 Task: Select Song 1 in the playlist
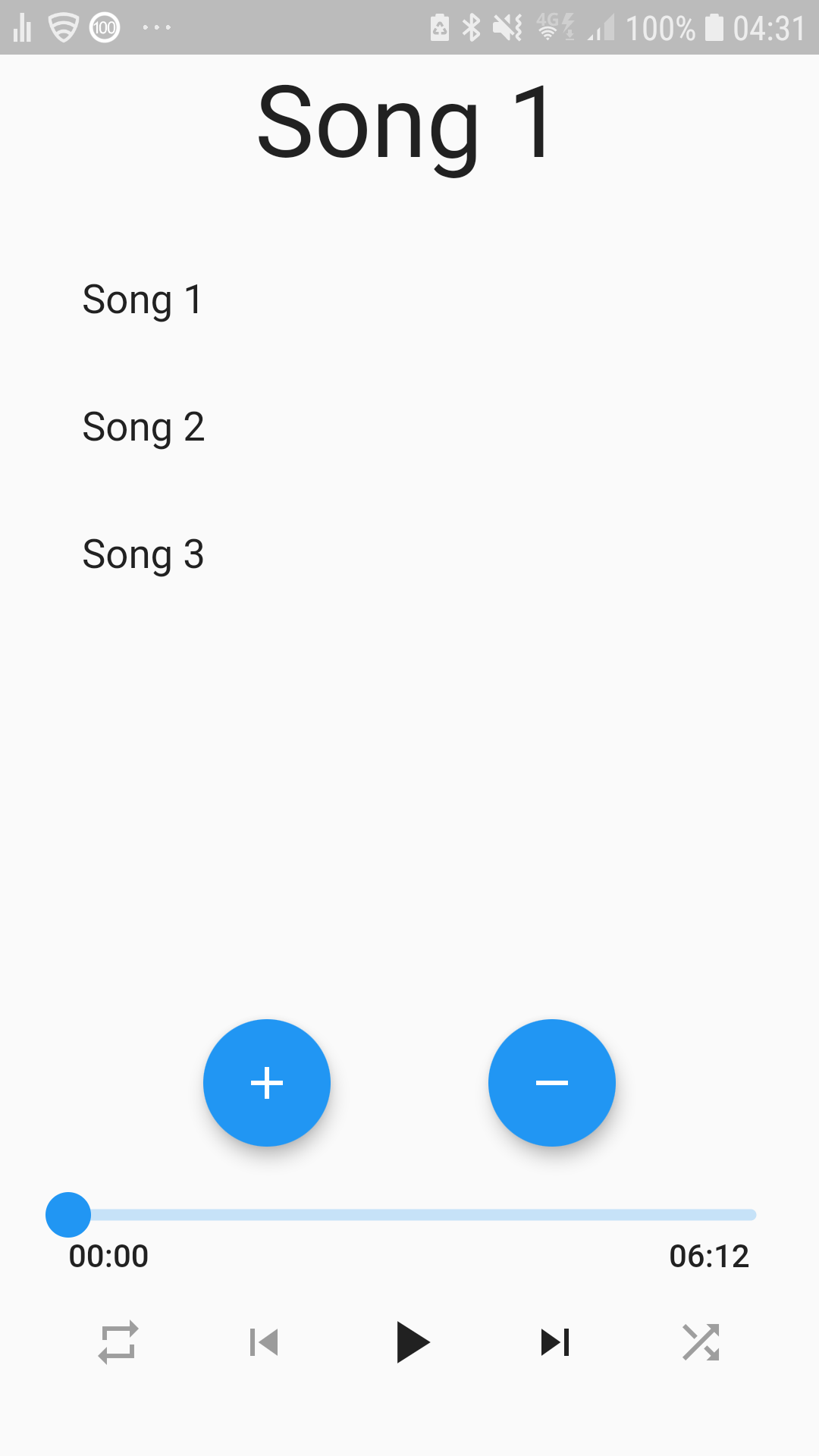143,300
